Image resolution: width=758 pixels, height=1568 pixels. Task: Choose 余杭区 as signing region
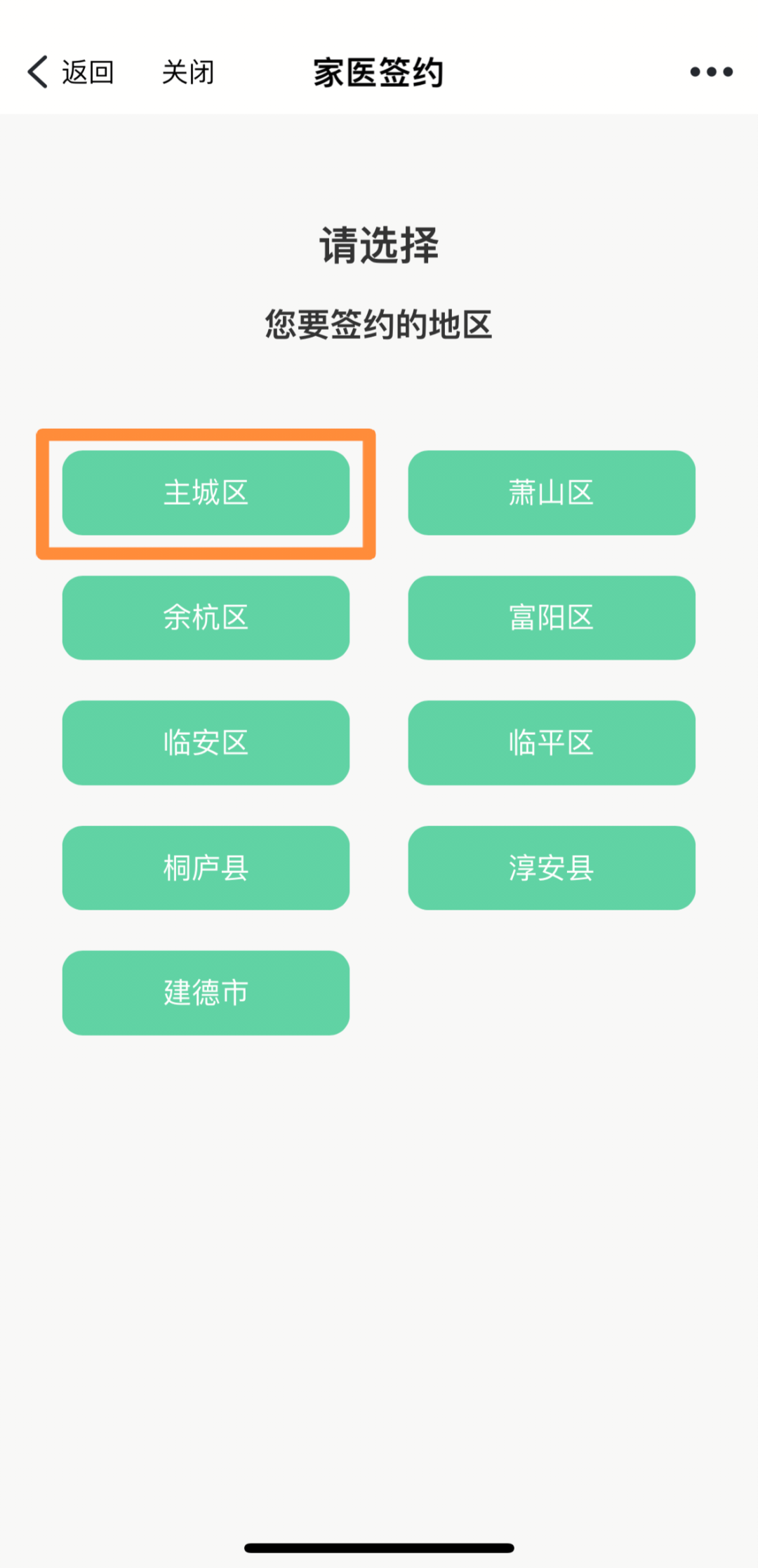206,618
